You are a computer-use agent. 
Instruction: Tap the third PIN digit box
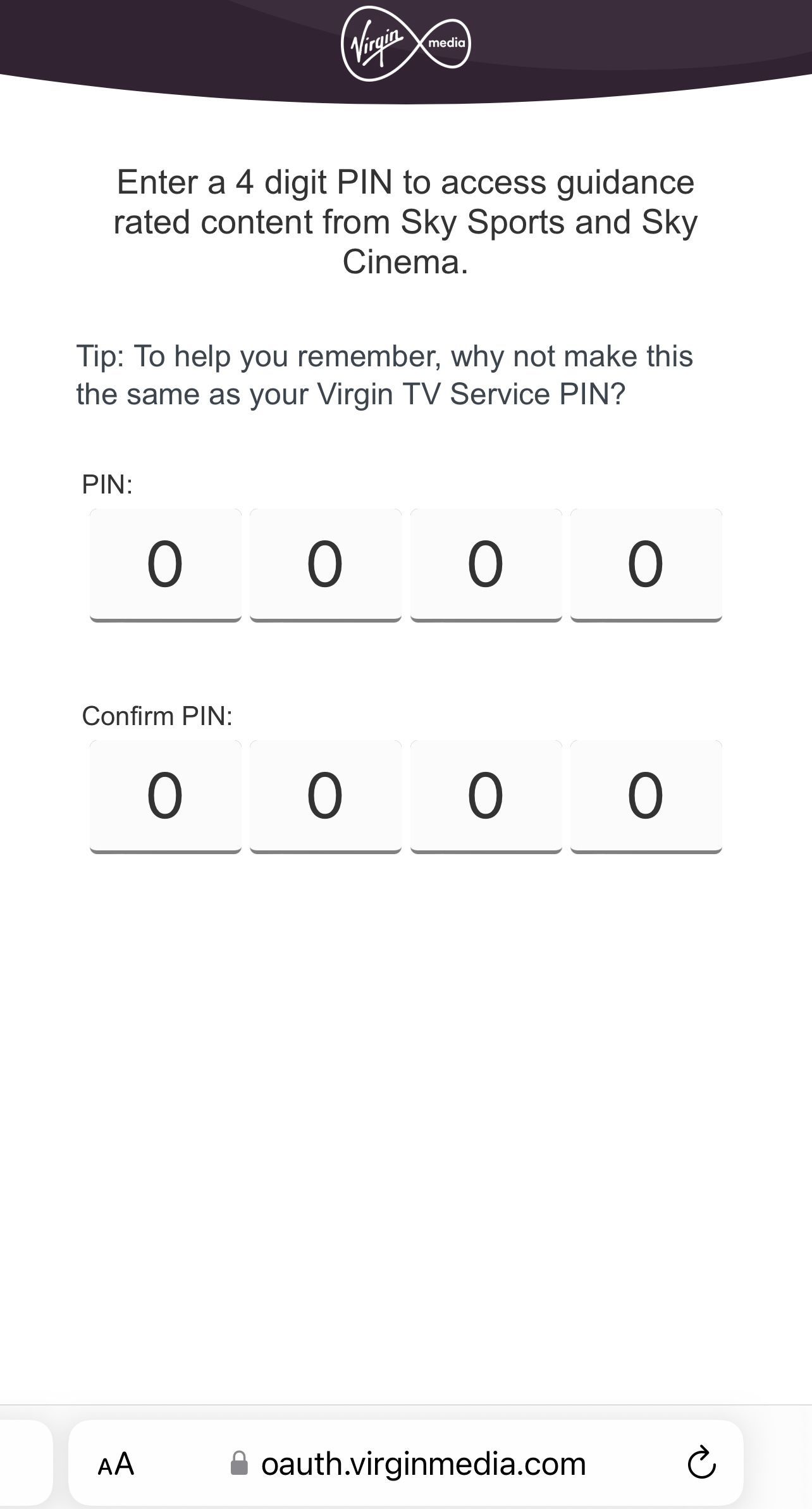486,564
